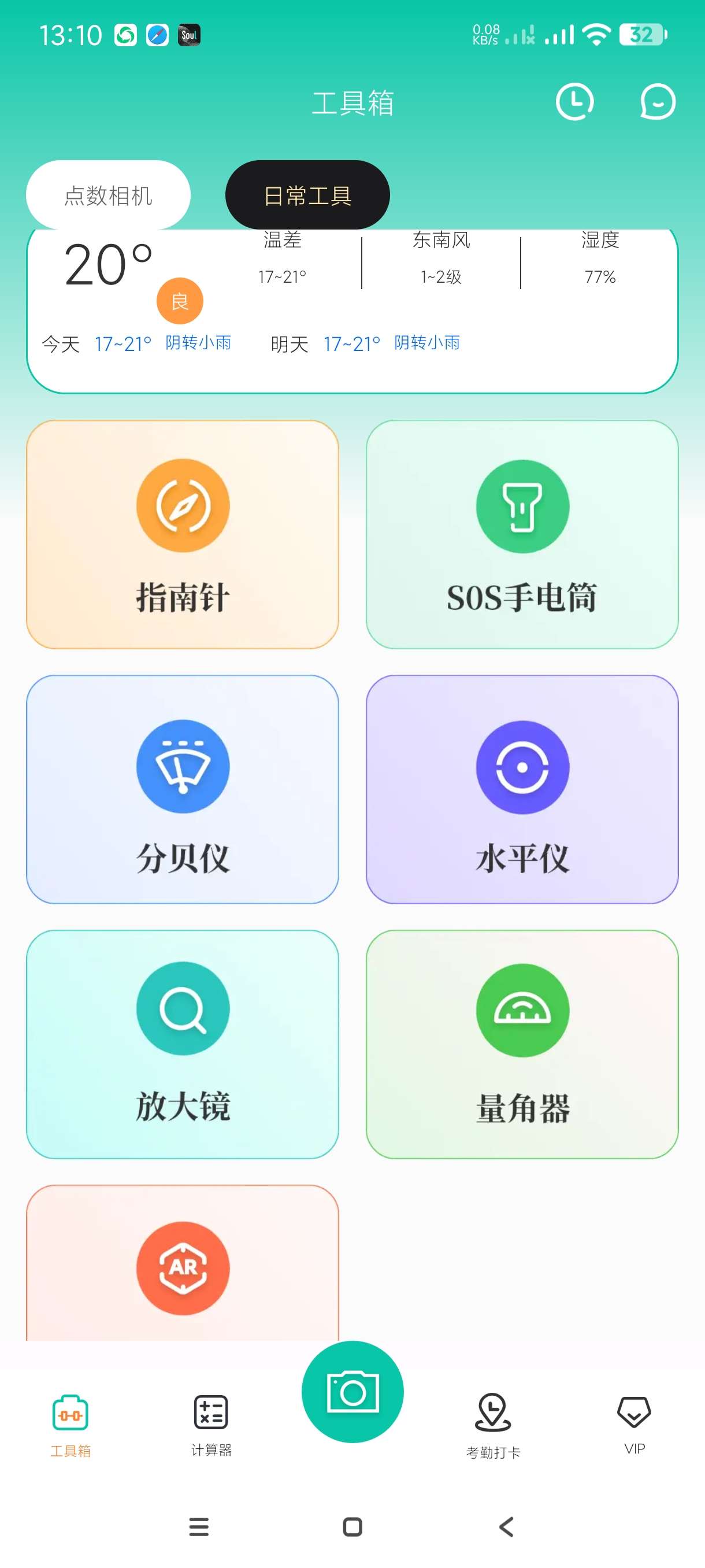Open the 水平仪 level tool
This screenshot has width=705, height=1568.
click(x=522, y=789)
